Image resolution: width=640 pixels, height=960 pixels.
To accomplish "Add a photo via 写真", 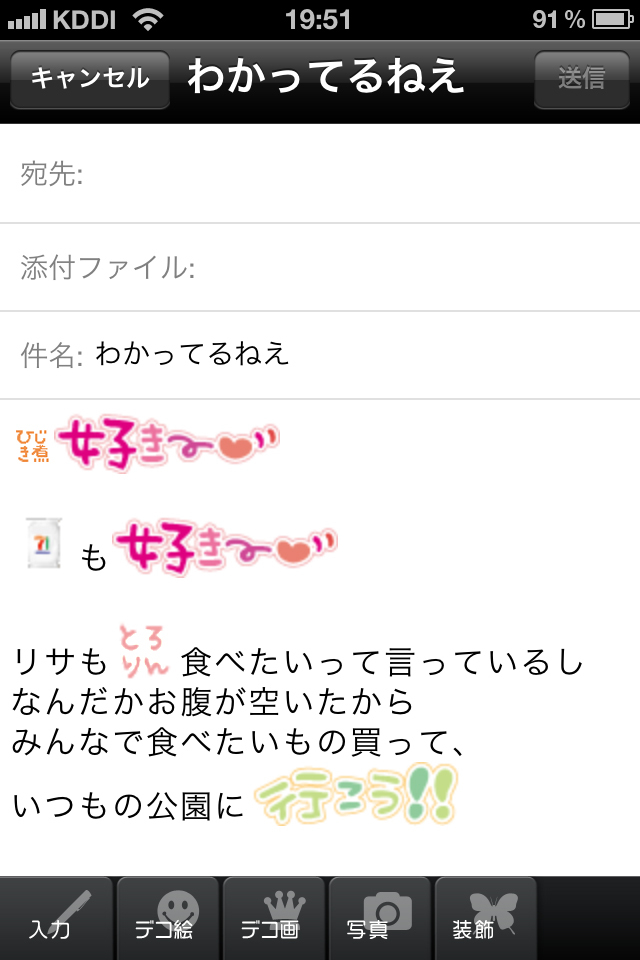I will click(379, 918).
